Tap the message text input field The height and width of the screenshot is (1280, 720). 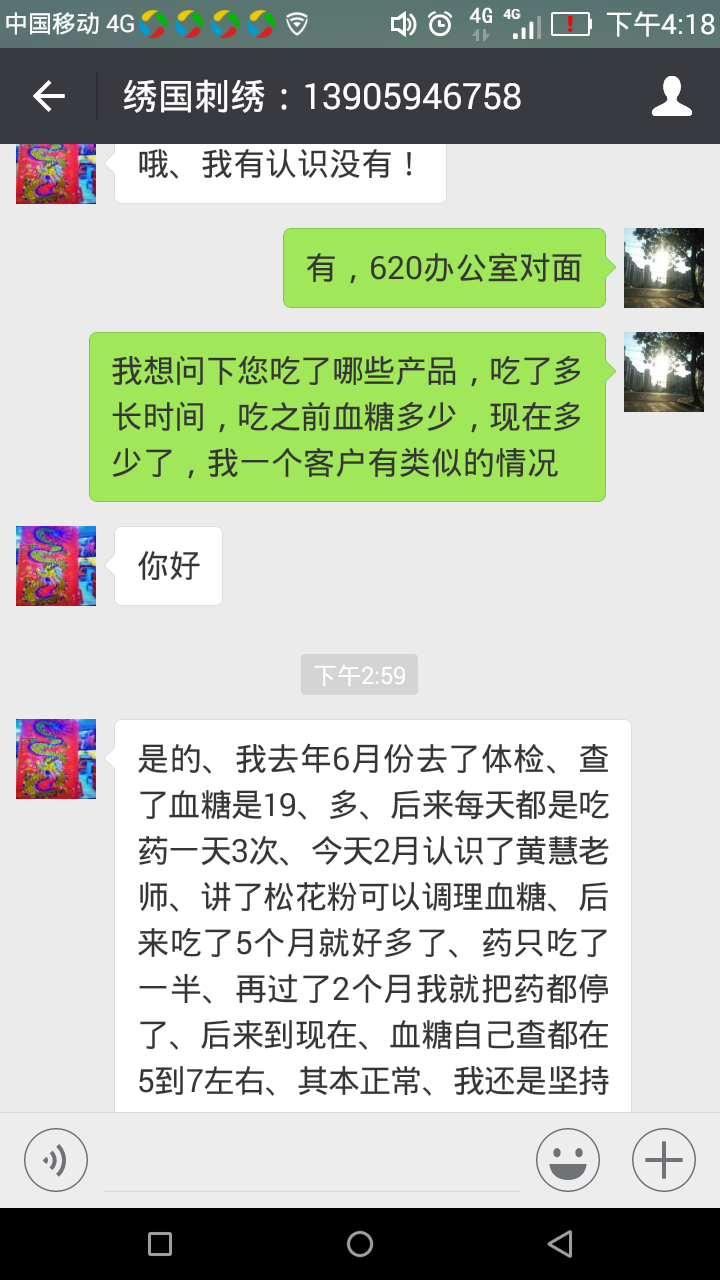(x=310, y=1159)
